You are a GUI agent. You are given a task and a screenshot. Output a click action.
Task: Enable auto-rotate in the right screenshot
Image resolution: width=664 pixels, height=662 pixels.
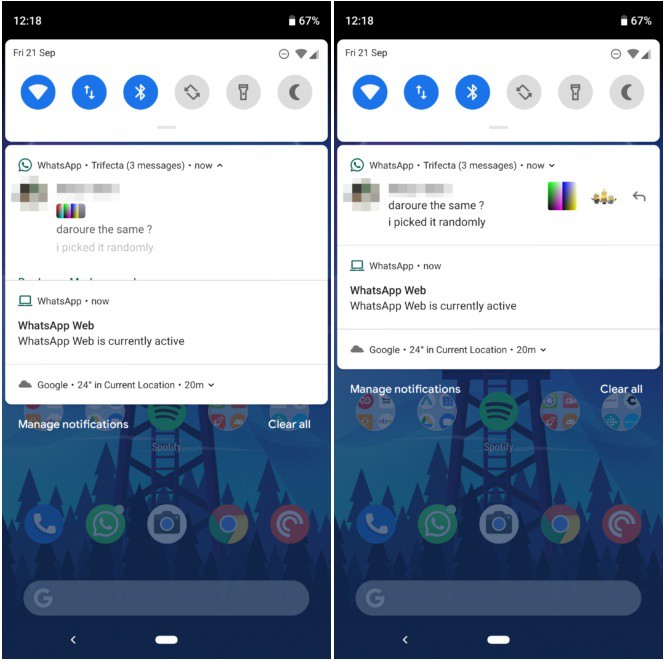click(x=523, y=92)
